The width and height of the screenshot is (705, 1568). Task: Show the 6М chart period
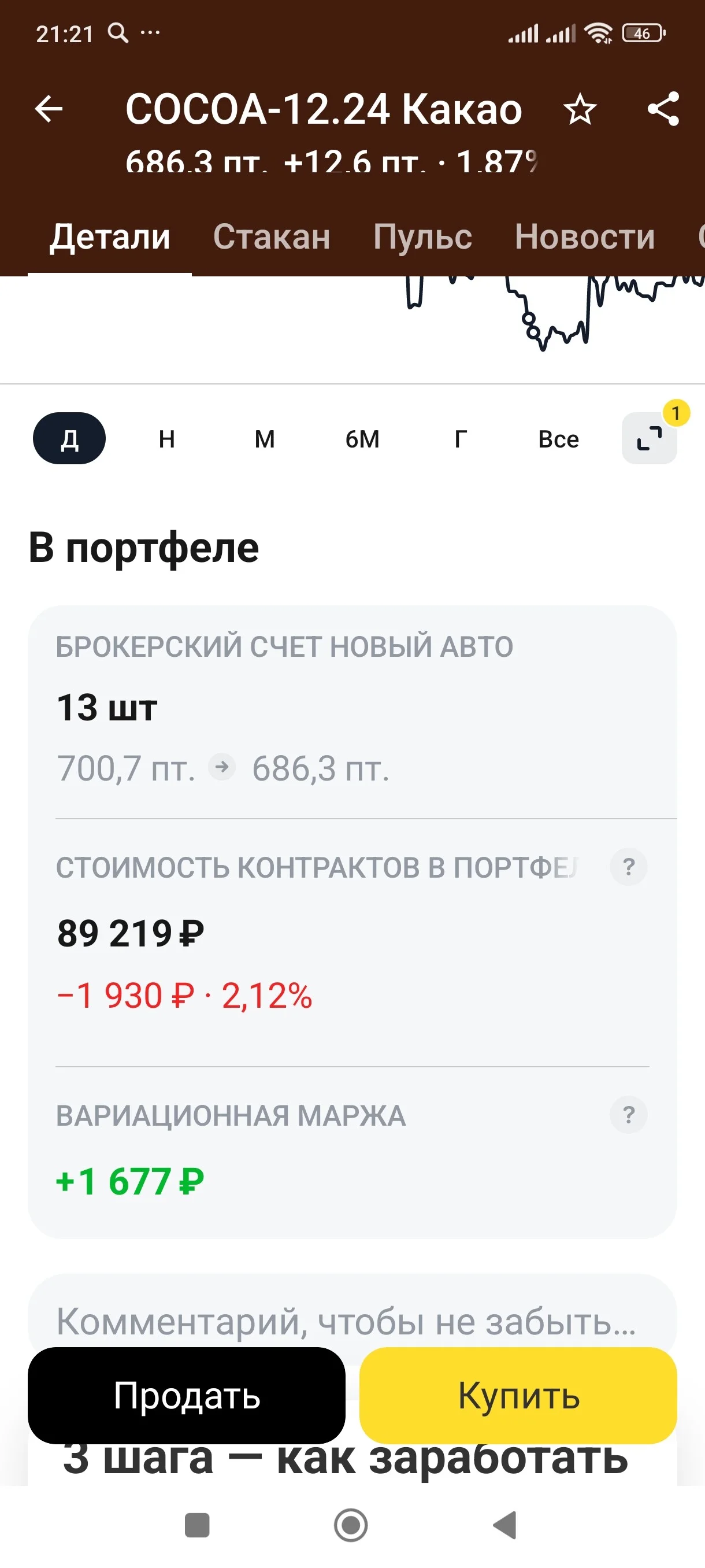pyautogui.click(x=362, y=439)
